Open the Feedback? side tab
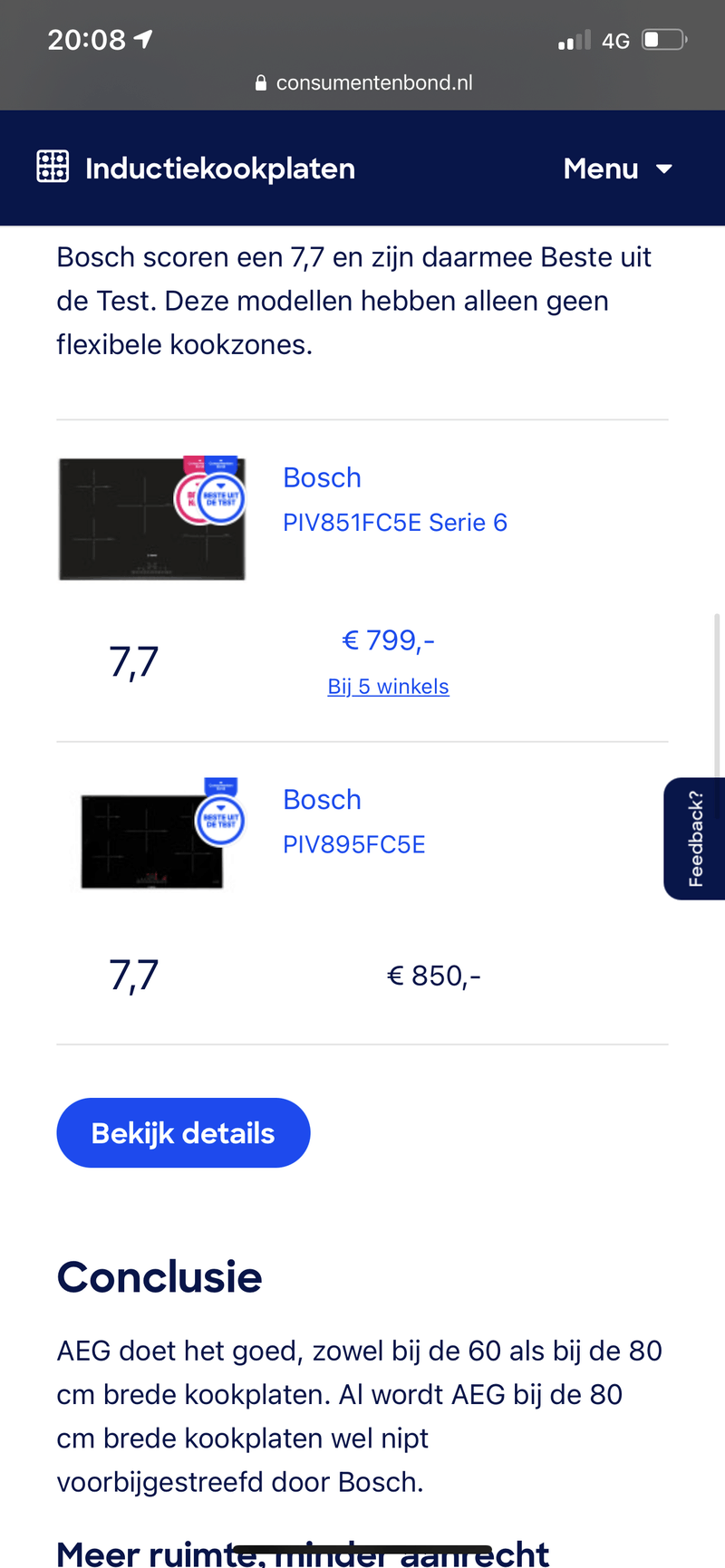This screenshot has width=725, height=1568. (x=695, y=839)
